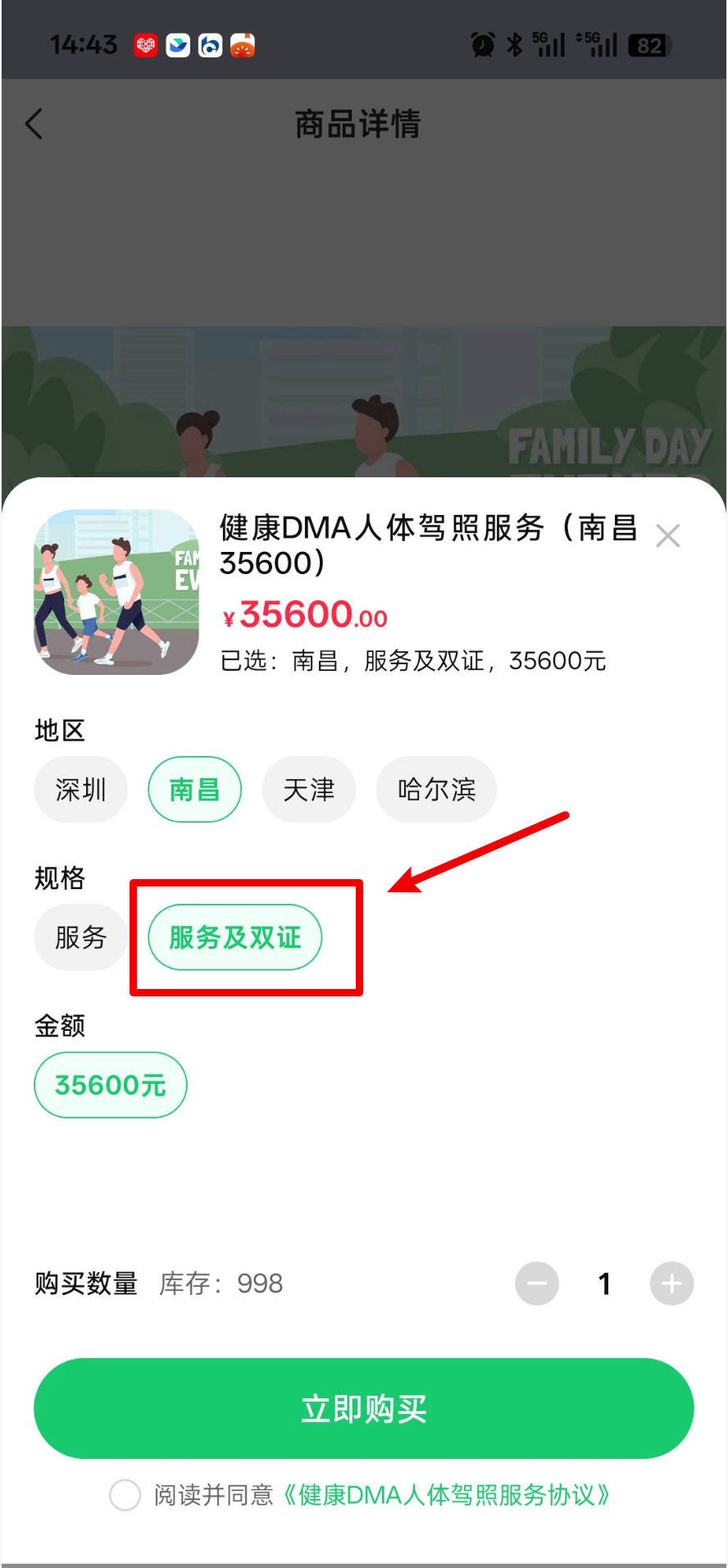The image size is (728, 1568).
Task: Select 哈尔滨 as the region
Action: click(436, 790)
